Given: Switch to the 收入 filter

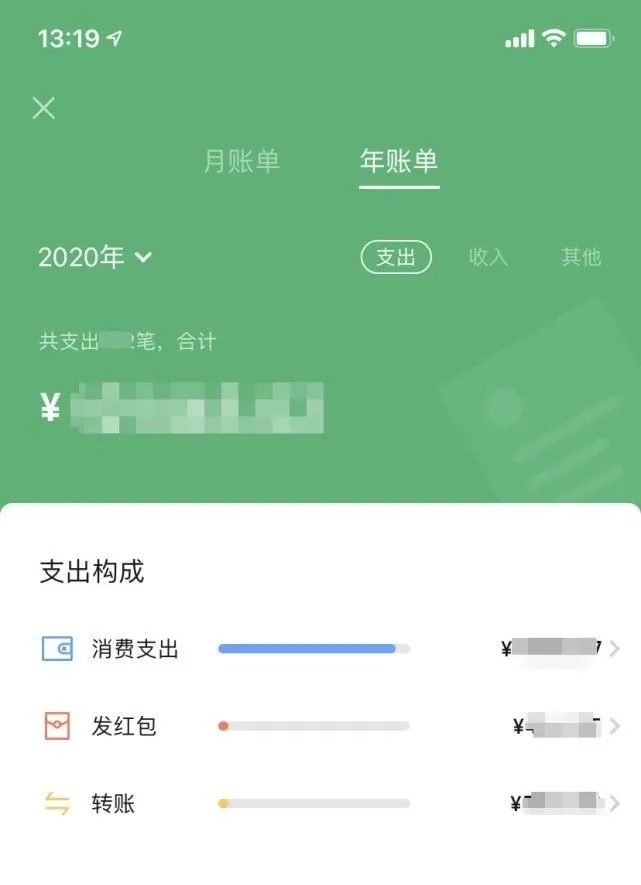Looking at the screenshot, I should point(489,257).
